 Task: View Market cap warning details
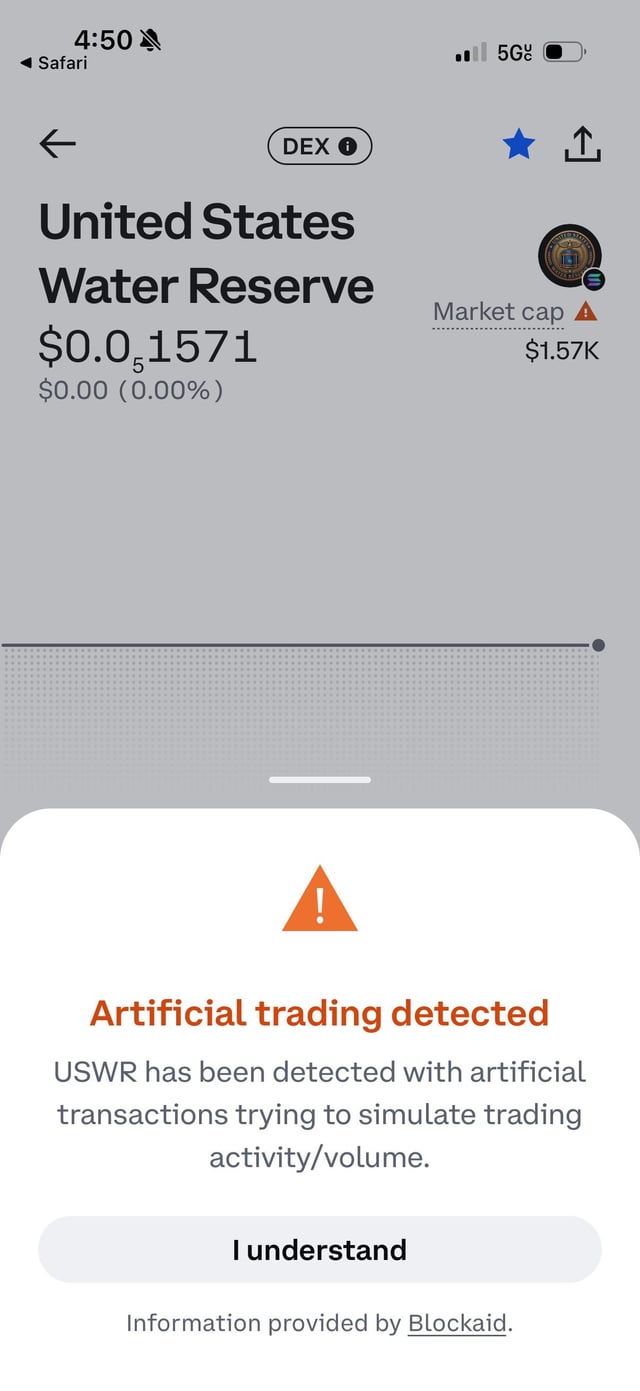click(587, 312)
